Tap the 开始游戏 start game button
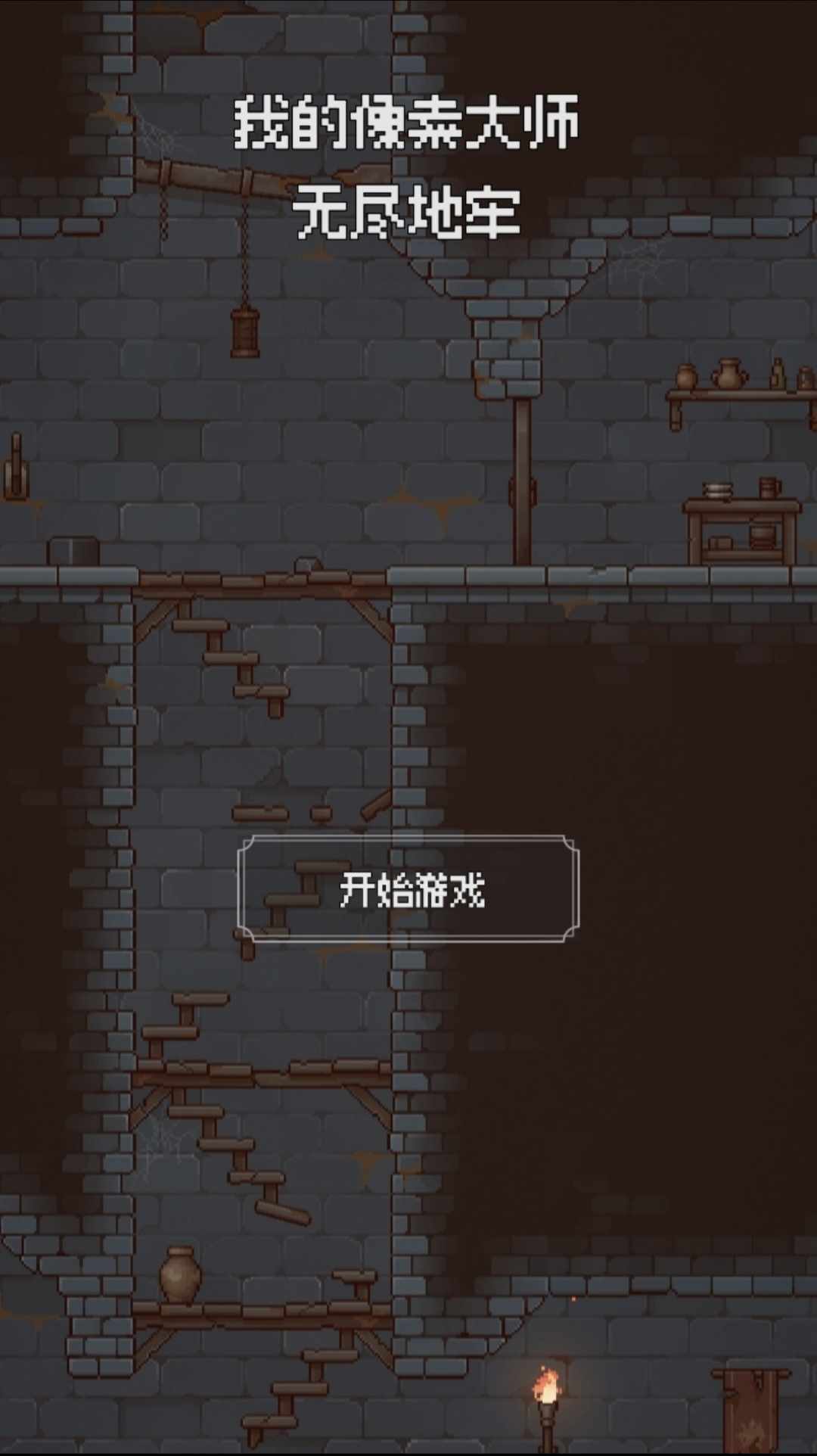Image resolution: width=817 pixels, height=1456 pixels. click(x=408, y=889)
